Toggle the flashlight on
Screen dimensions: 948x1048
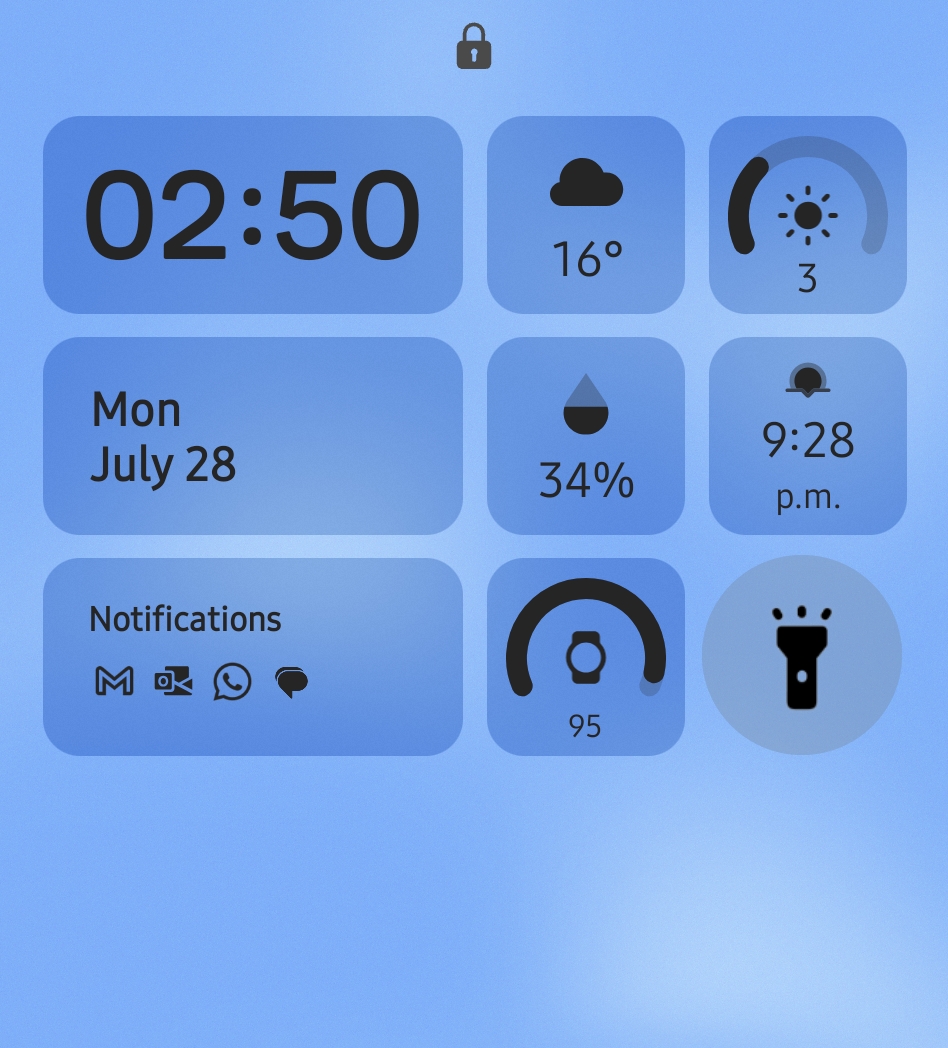(x=801, y=655)
